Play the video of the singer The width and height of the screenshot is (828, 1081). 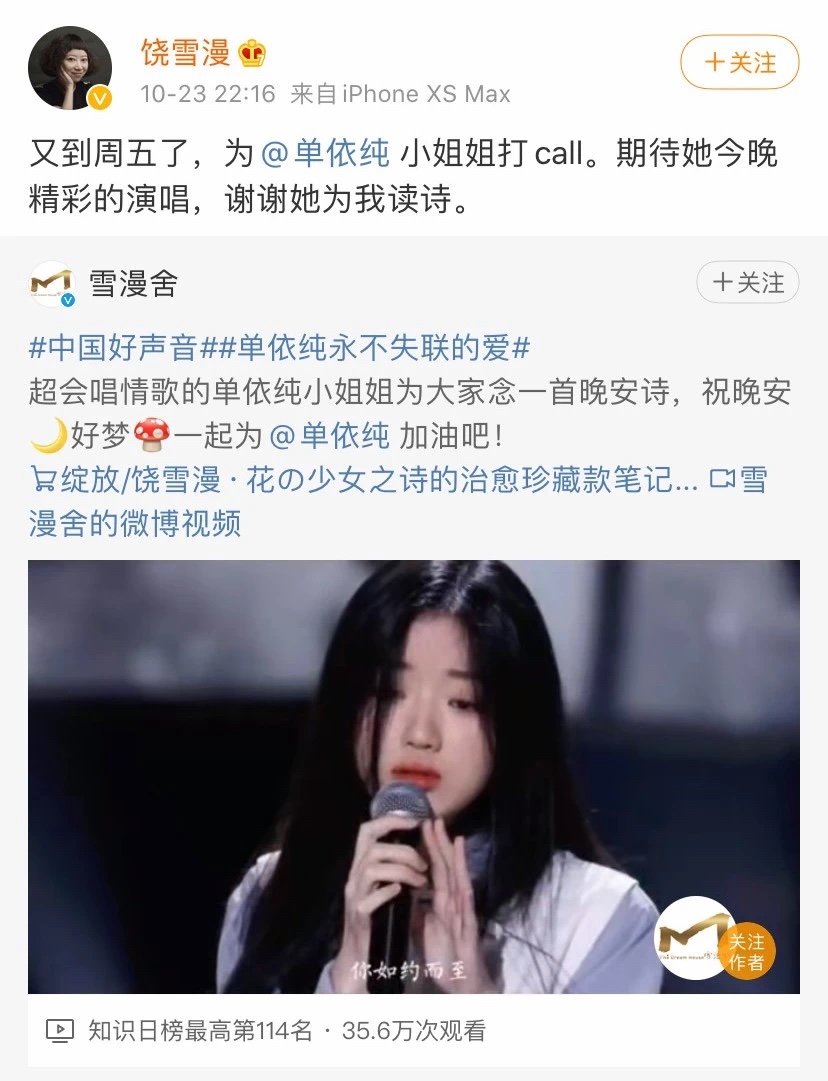click(413, 776)
